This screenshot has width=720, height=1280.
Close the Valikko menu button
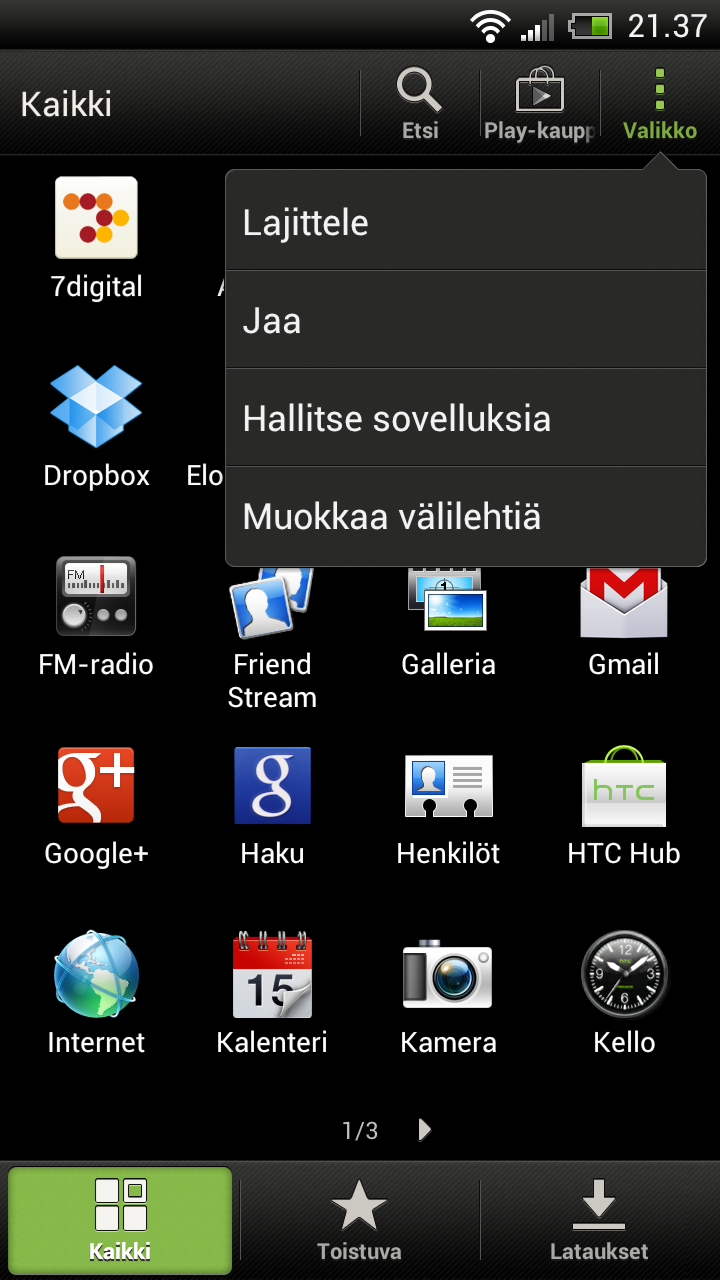point(659,104)
